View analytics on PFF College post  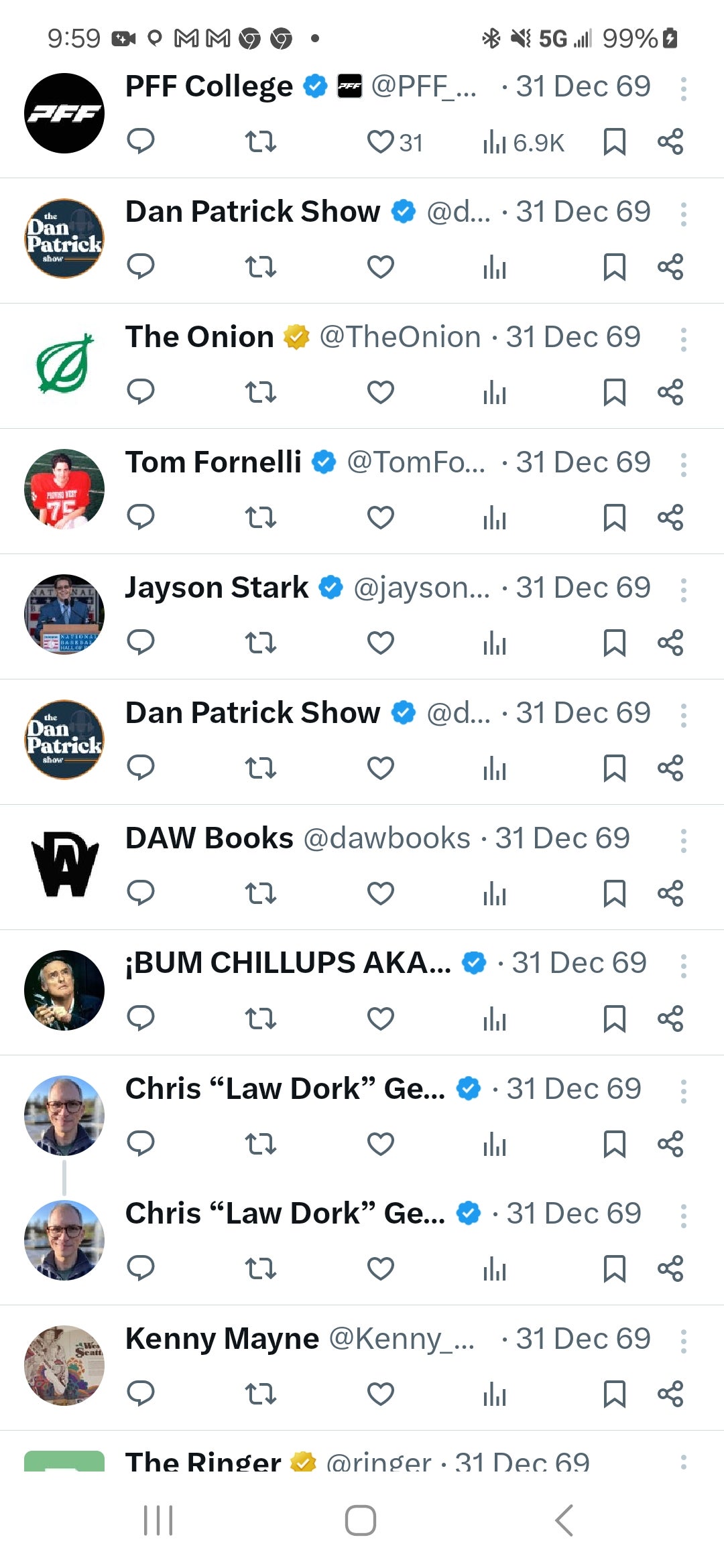coord(495,142)
